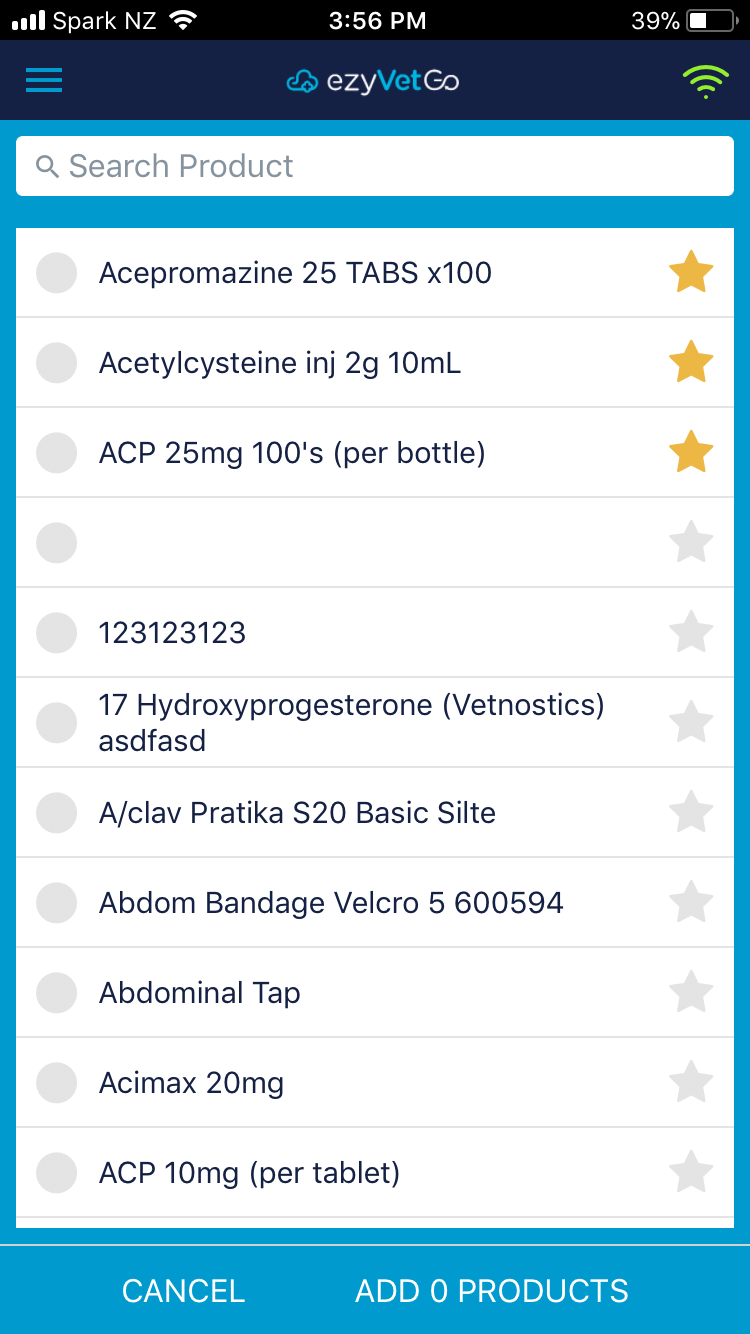Unfavorite Acepromazine 25 TABS x100 star
This screenshot has width=750, height=1334.
click(x=691, y=273)
